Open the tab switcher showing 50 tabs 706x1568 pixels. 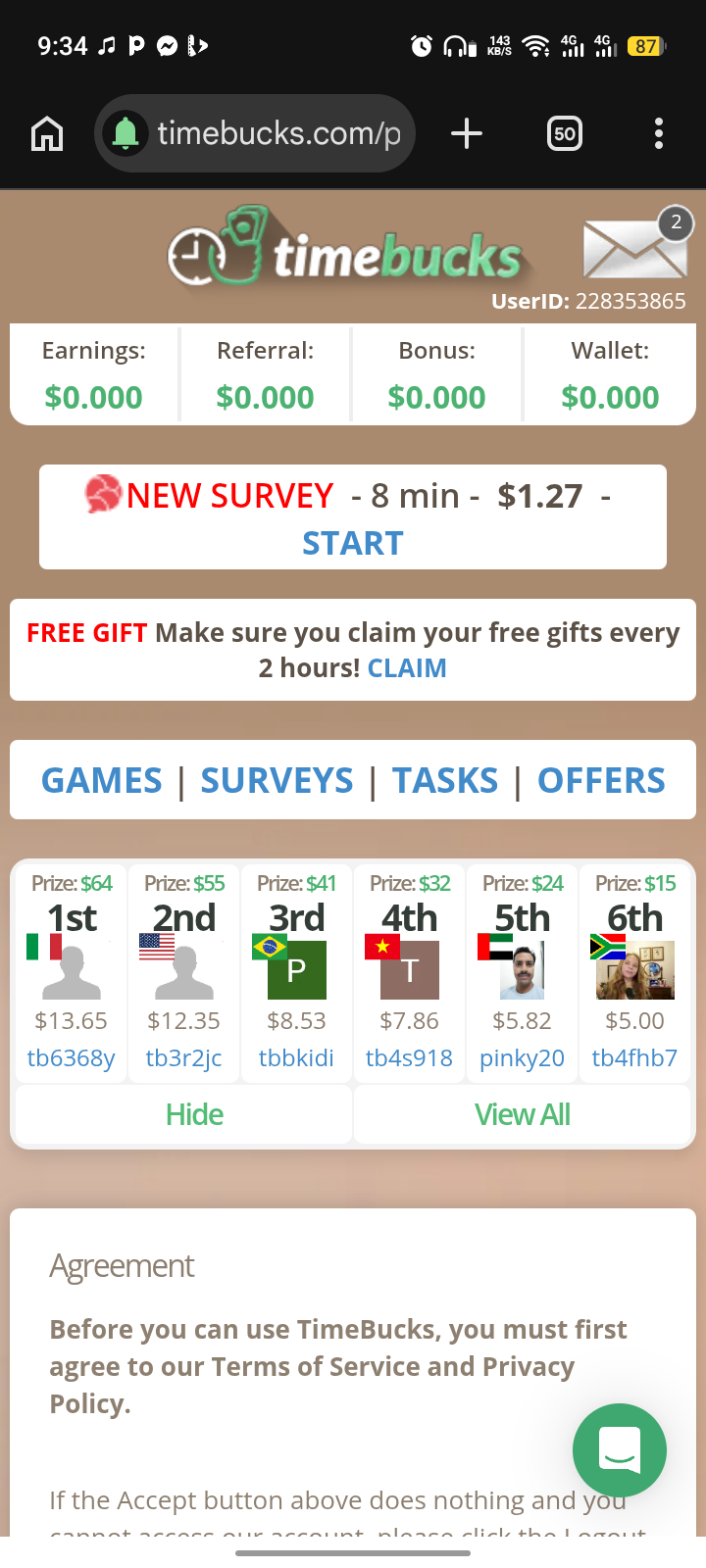564,133
